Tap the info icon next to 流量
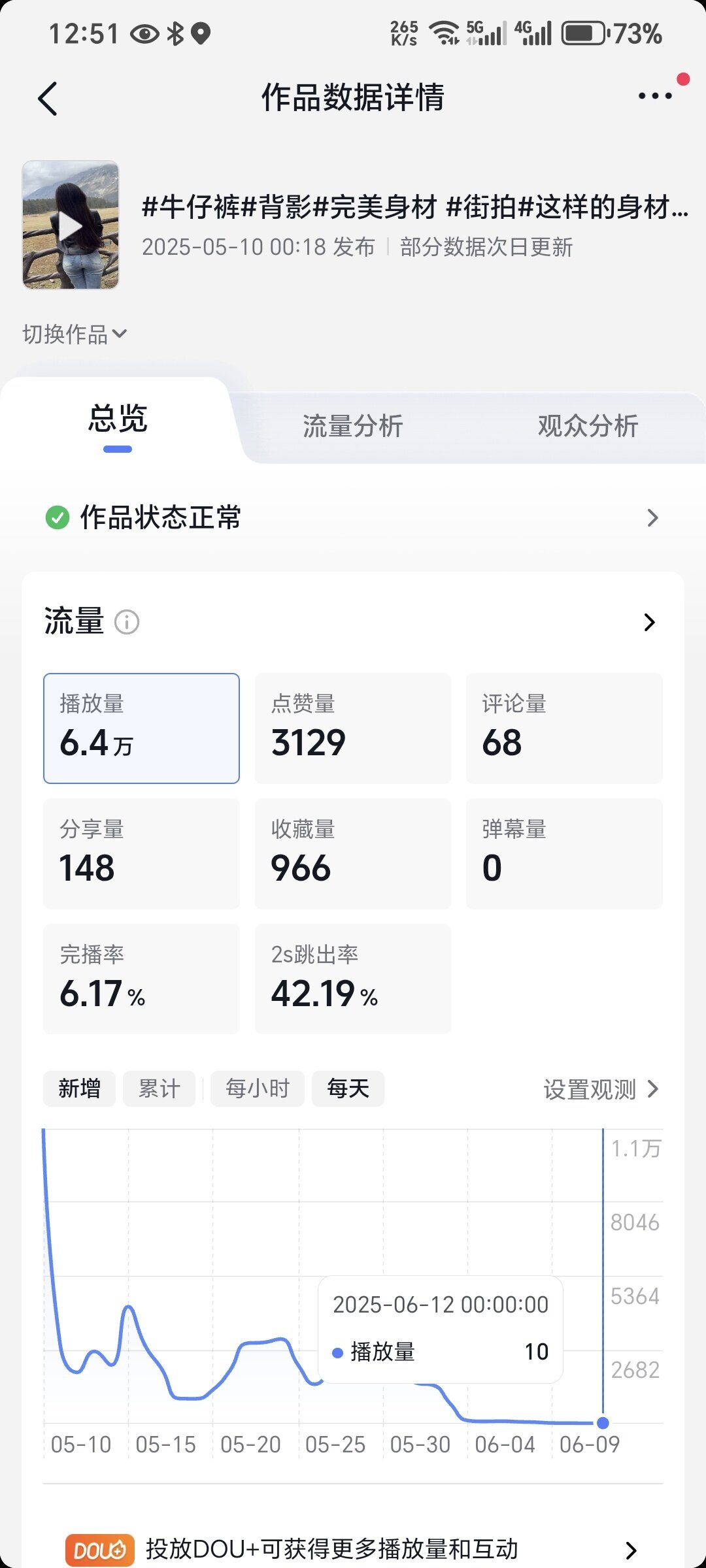 tap(127, 622)
